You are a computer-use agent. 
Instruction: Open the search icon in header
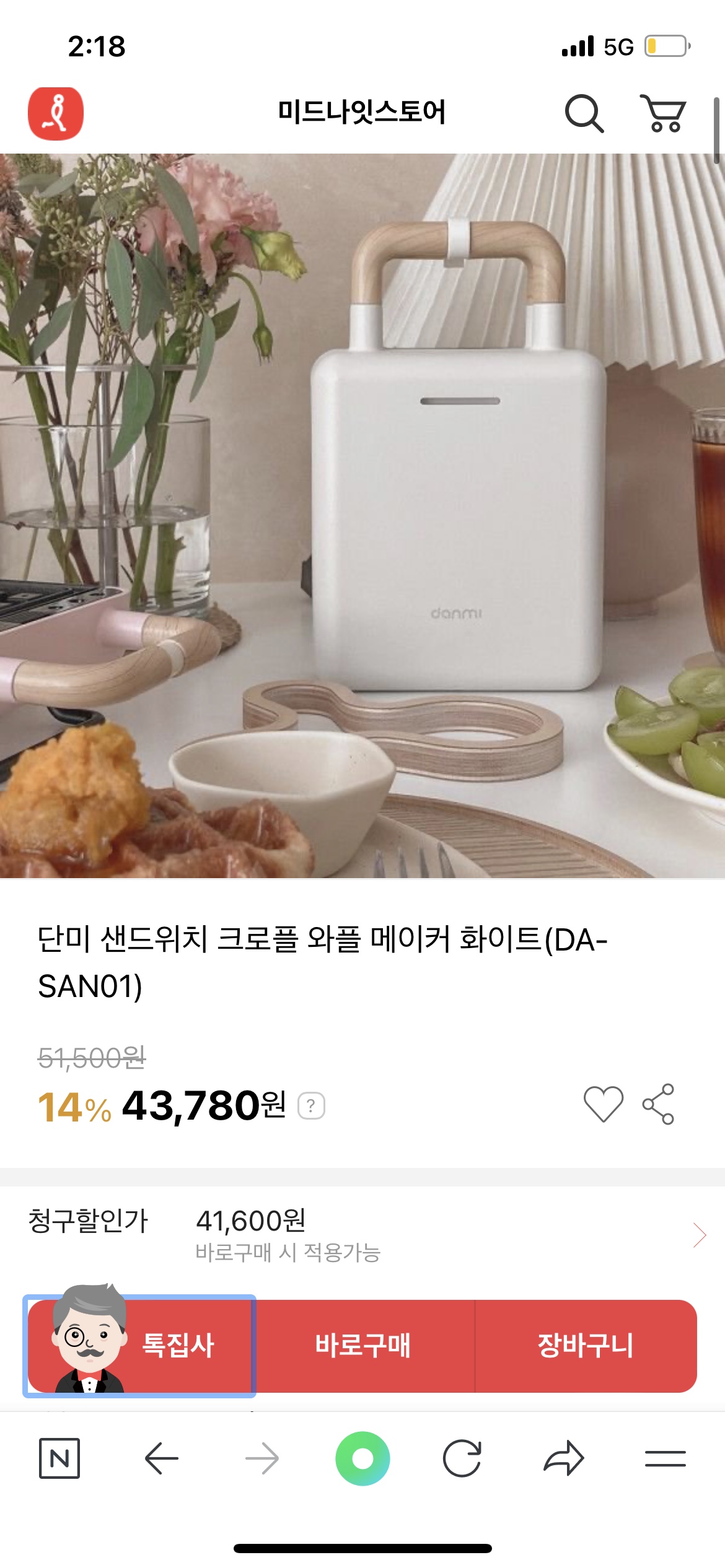click(x=584, y=113)
